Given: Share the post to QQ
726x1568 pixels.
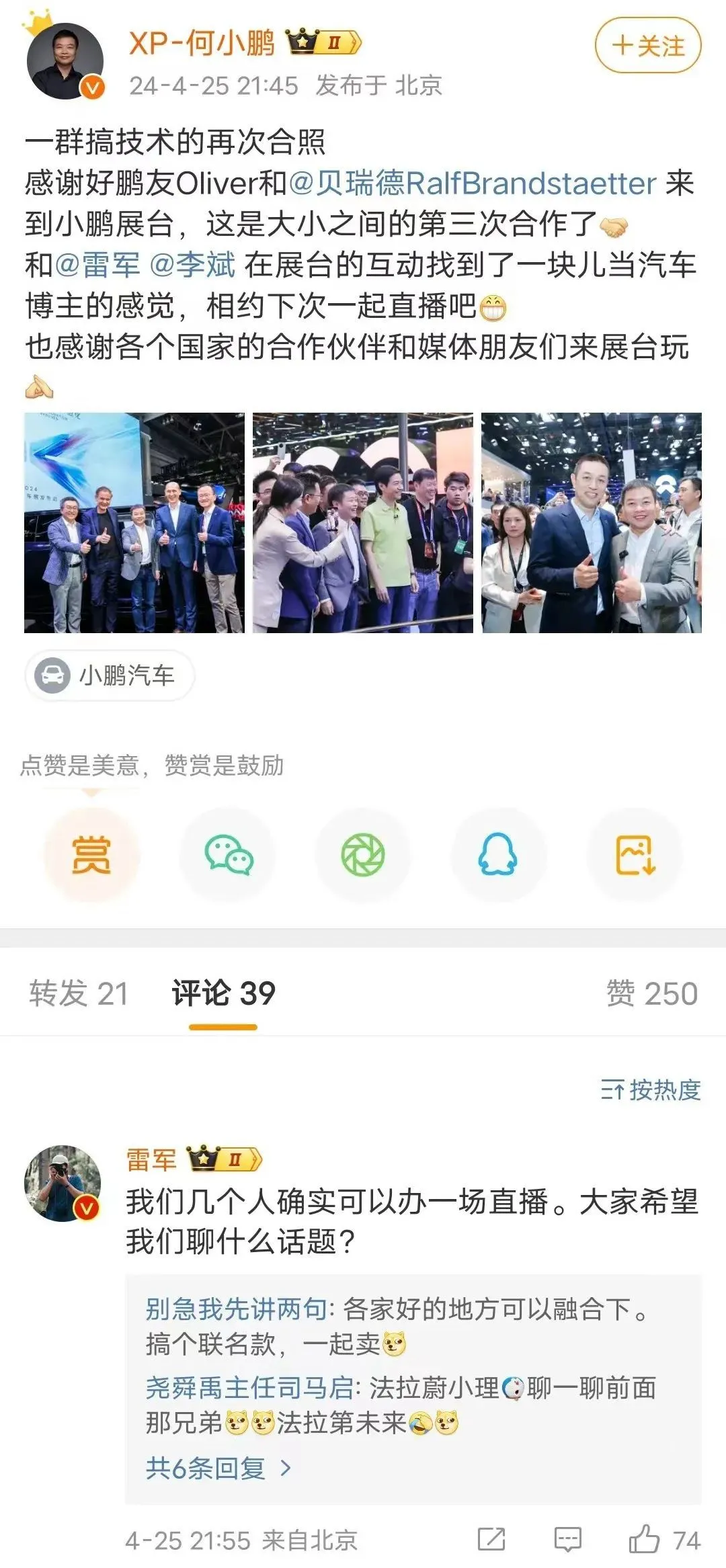Looking at the screenshot, I should point(498,855).
